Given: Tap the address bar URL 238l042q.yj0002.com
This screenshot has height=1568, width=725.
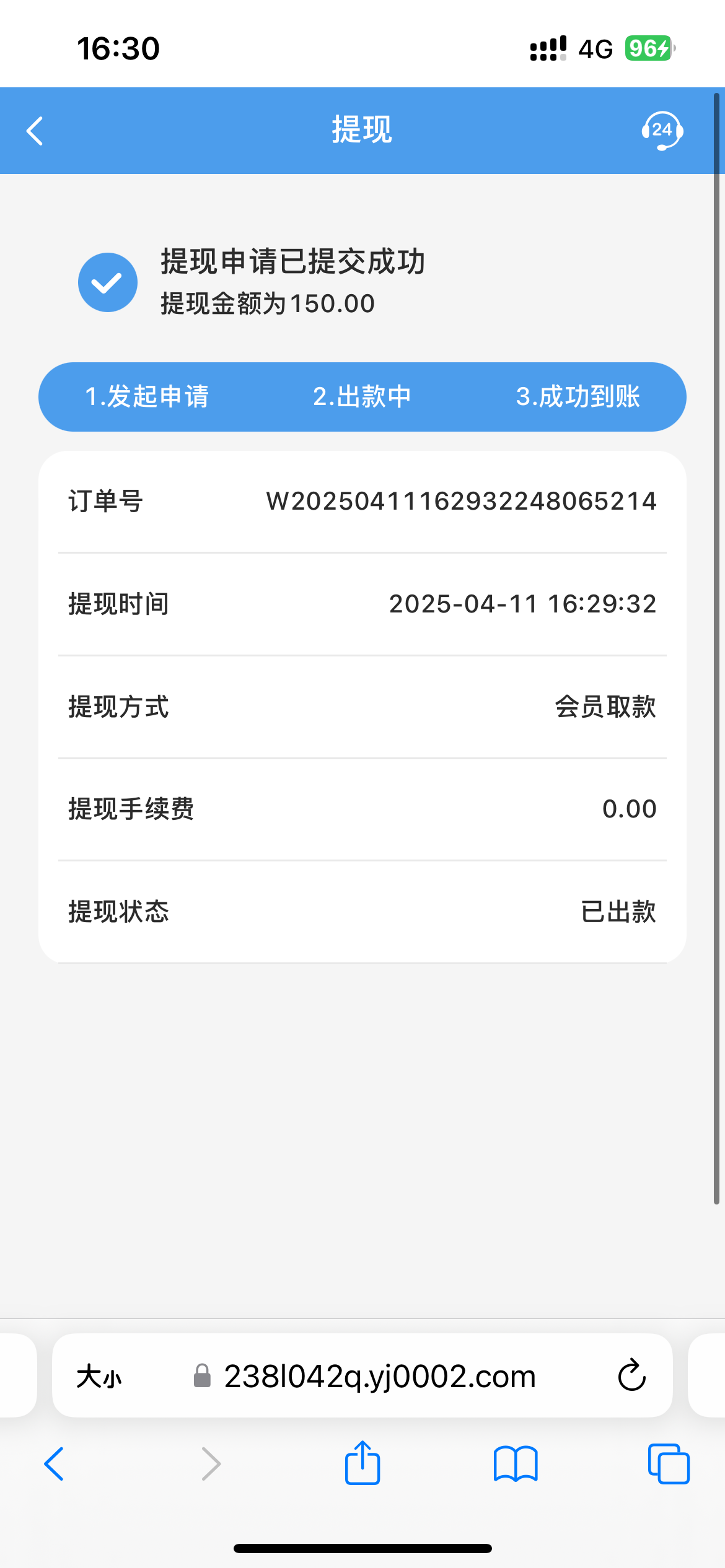Looking at the screenshot, I should [380, 1376].
